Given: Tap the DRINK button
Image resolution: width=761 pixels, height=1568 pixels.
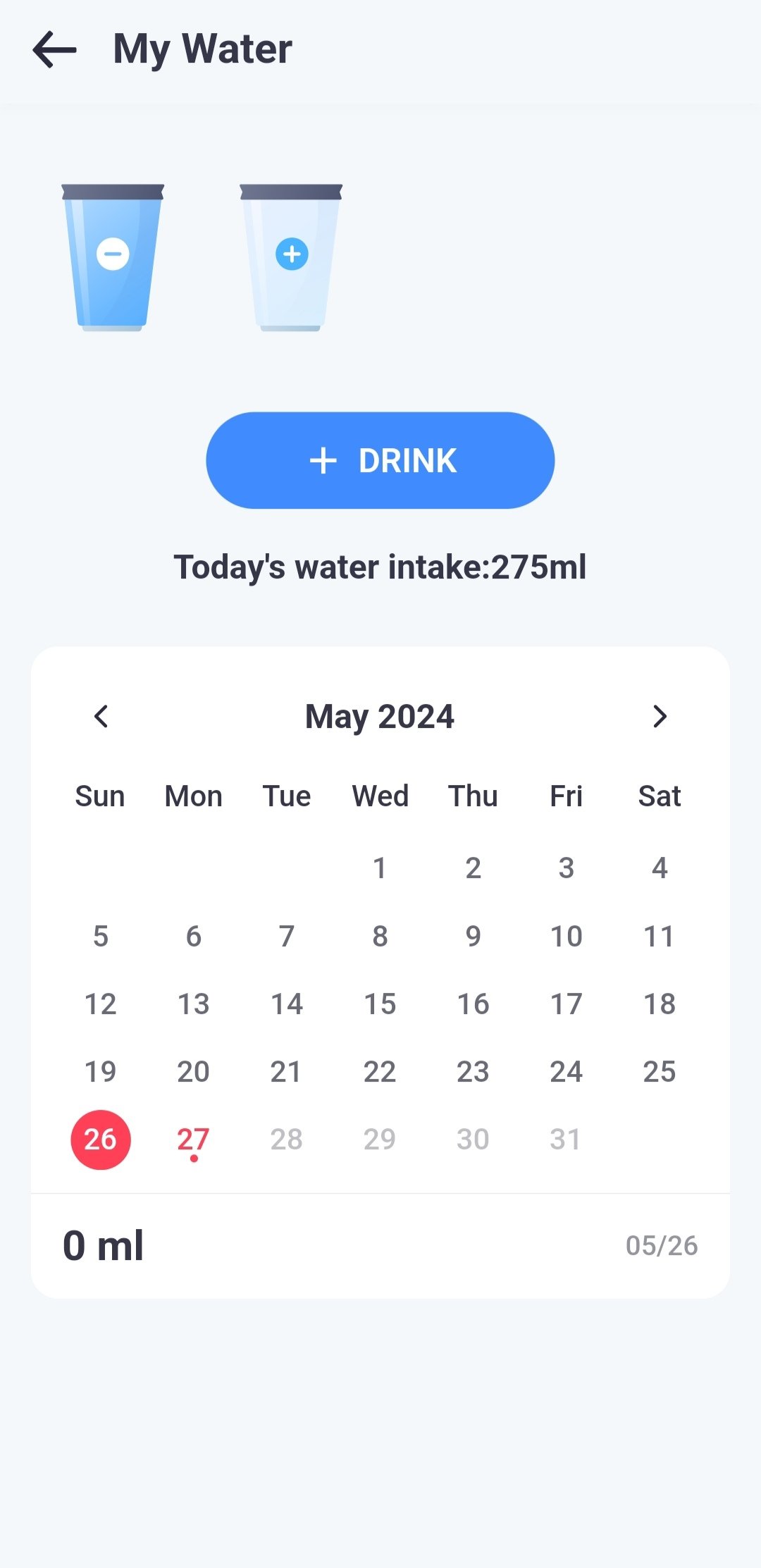Looking at the screenshot, I should (x=380, y=460).
